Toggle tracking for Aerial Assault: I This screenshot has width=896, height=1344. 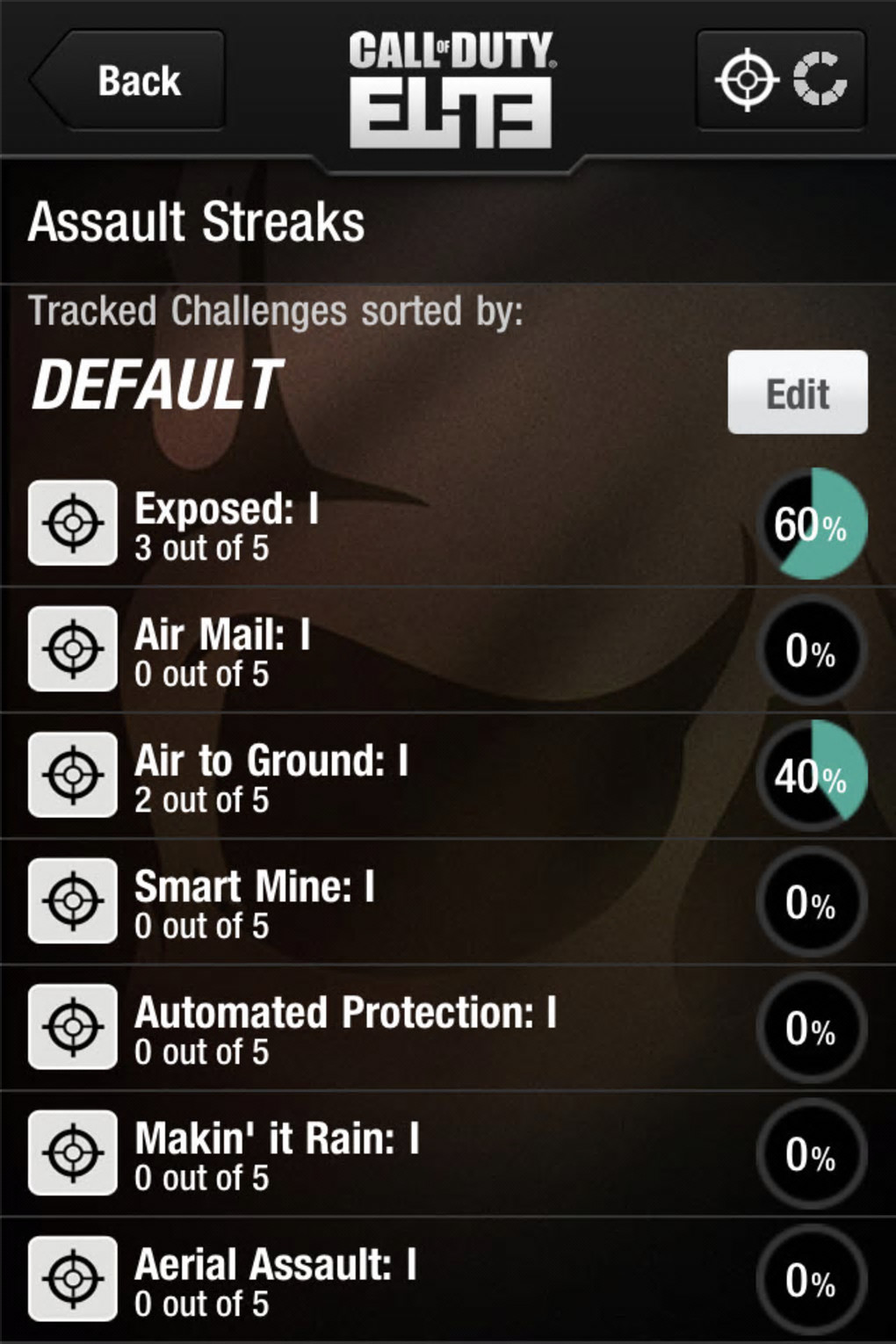[x=73, y=1278]
